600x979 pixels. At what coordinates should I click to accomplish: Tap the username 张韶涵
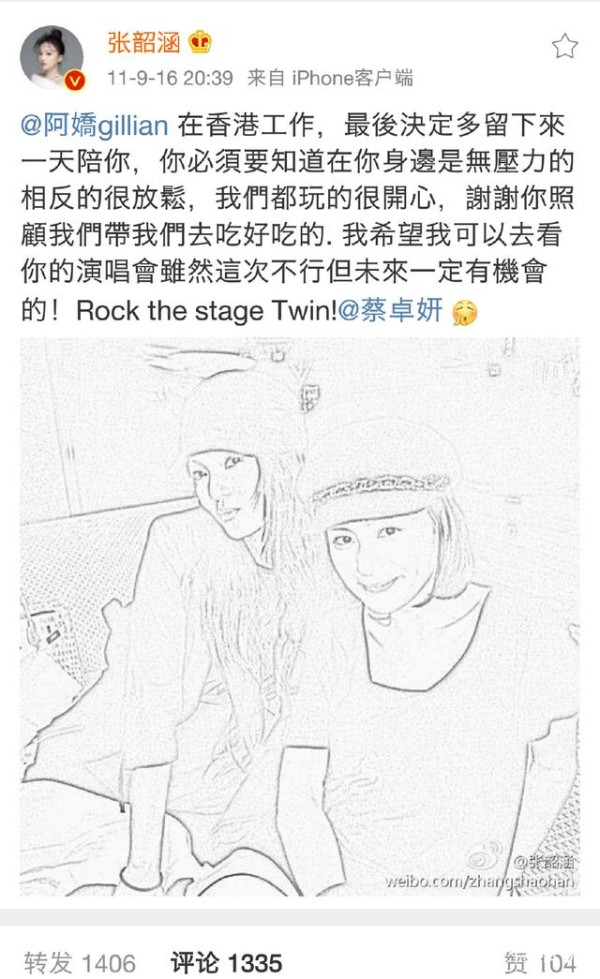144,42
